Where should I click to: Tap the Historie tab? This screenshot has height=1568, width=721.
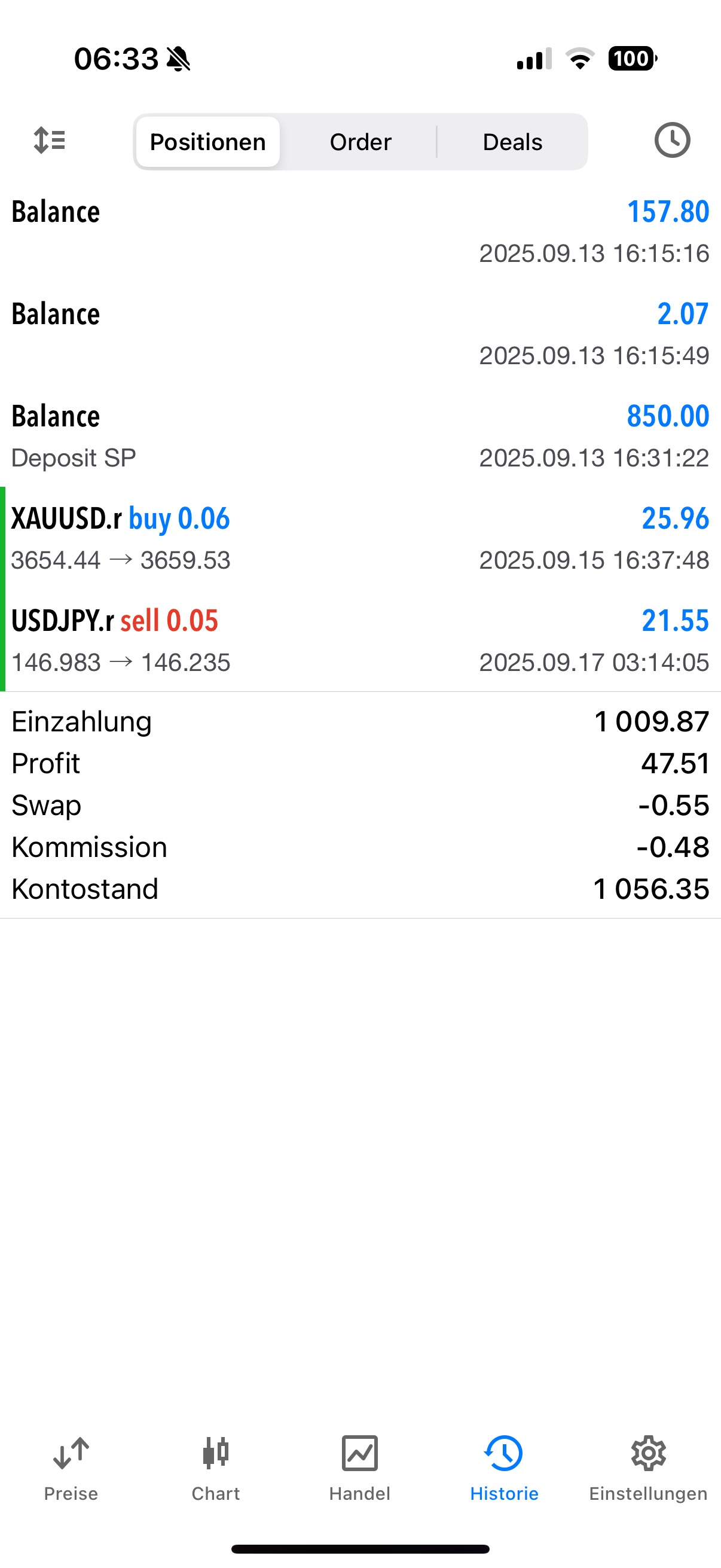pyautogui.click(x=504, y=1468)
